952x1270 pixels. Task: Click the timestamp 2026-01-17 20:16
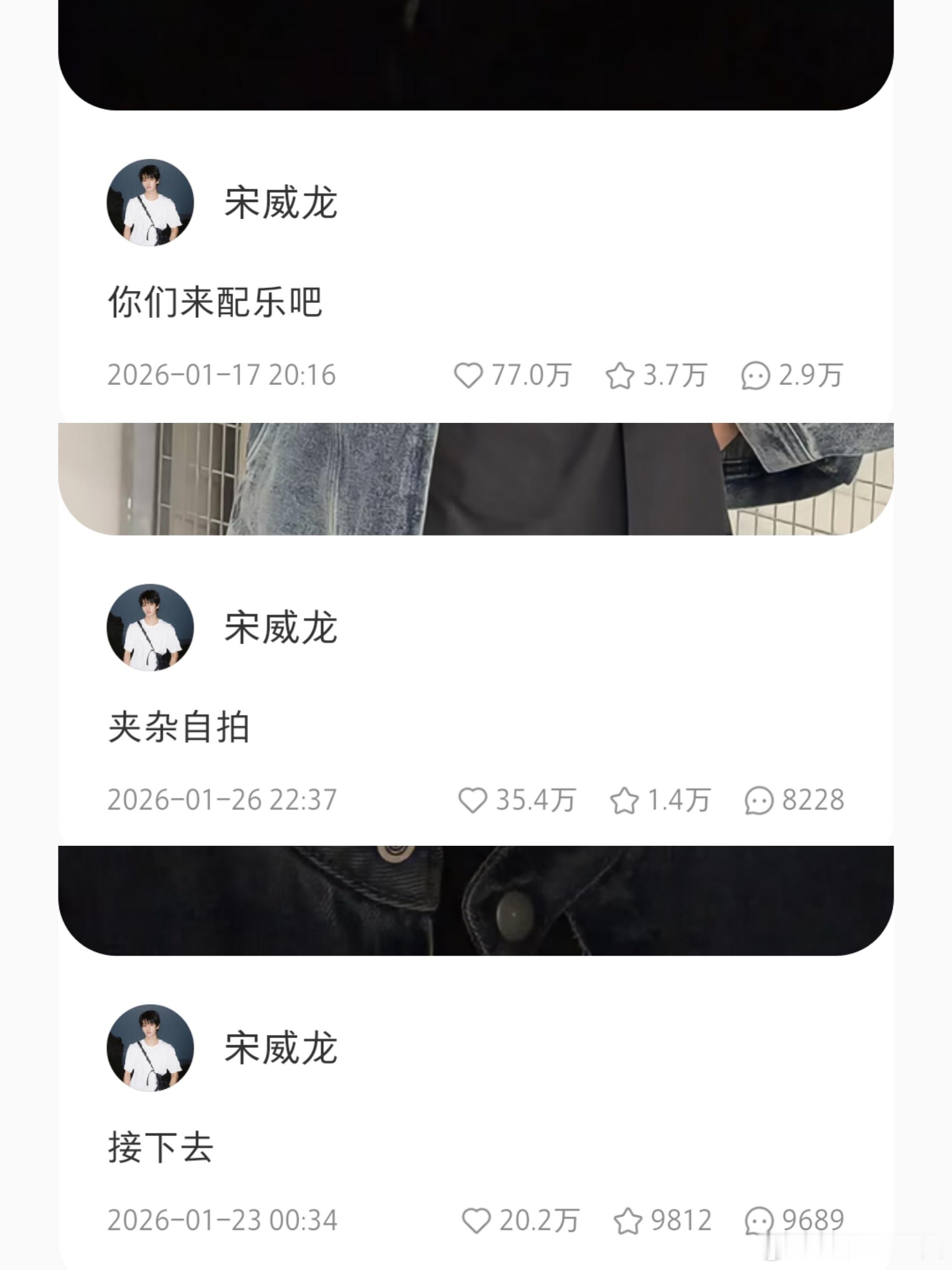pyautogui.click(x=223, y=376)
